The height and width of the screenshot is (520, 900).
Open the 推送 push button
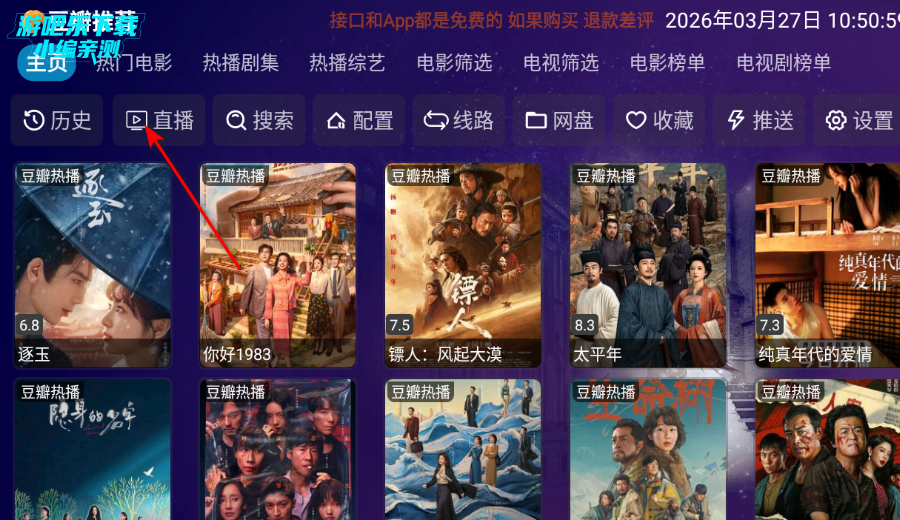(759, 121)
